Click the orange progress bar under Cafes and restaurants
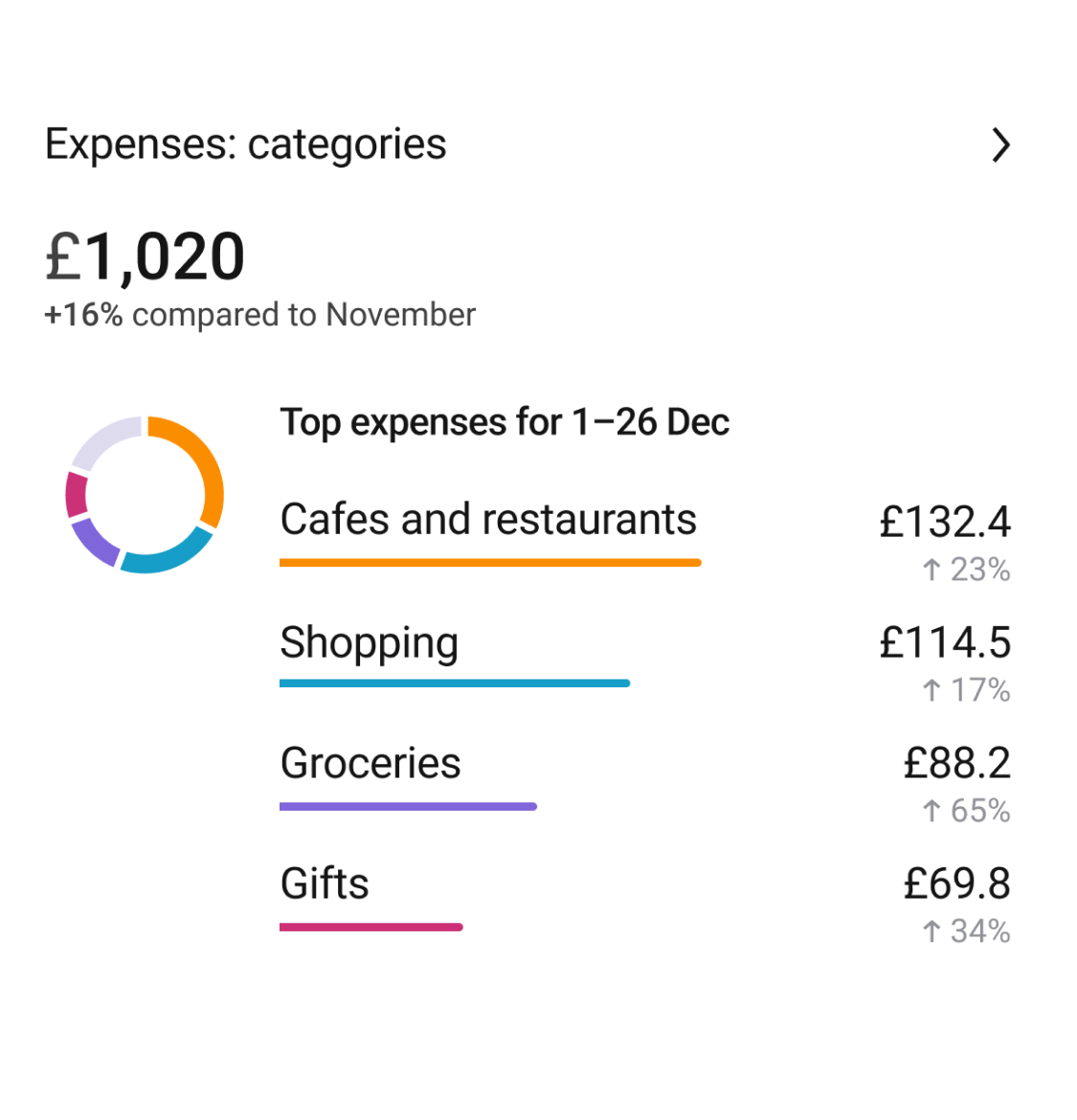Image resolution: width=1077 pixels, height=1120 pixels. tap(488, 563)
